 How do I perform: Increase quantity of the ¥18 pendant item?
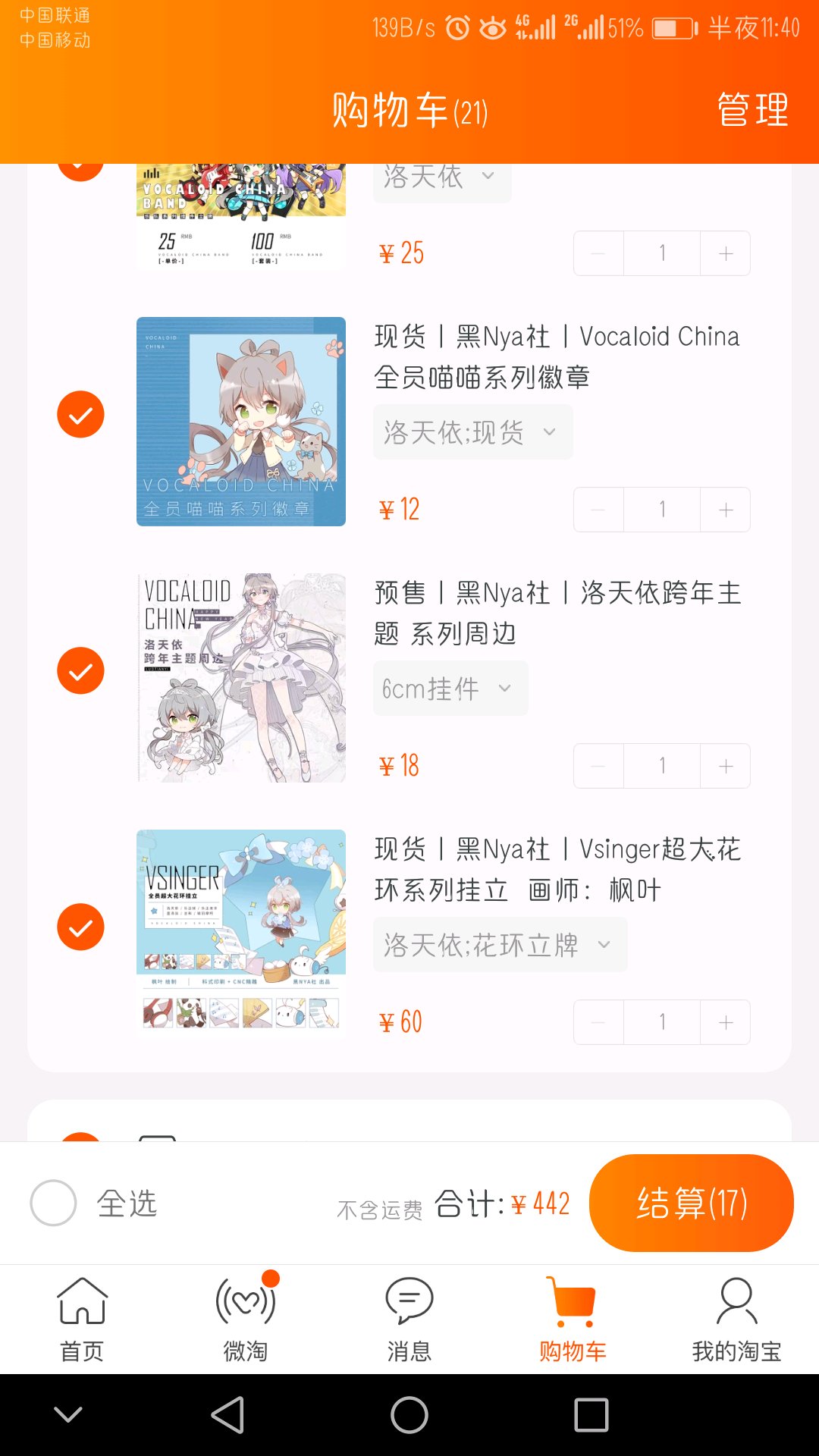pyautogui.click(x=725, y=766)
